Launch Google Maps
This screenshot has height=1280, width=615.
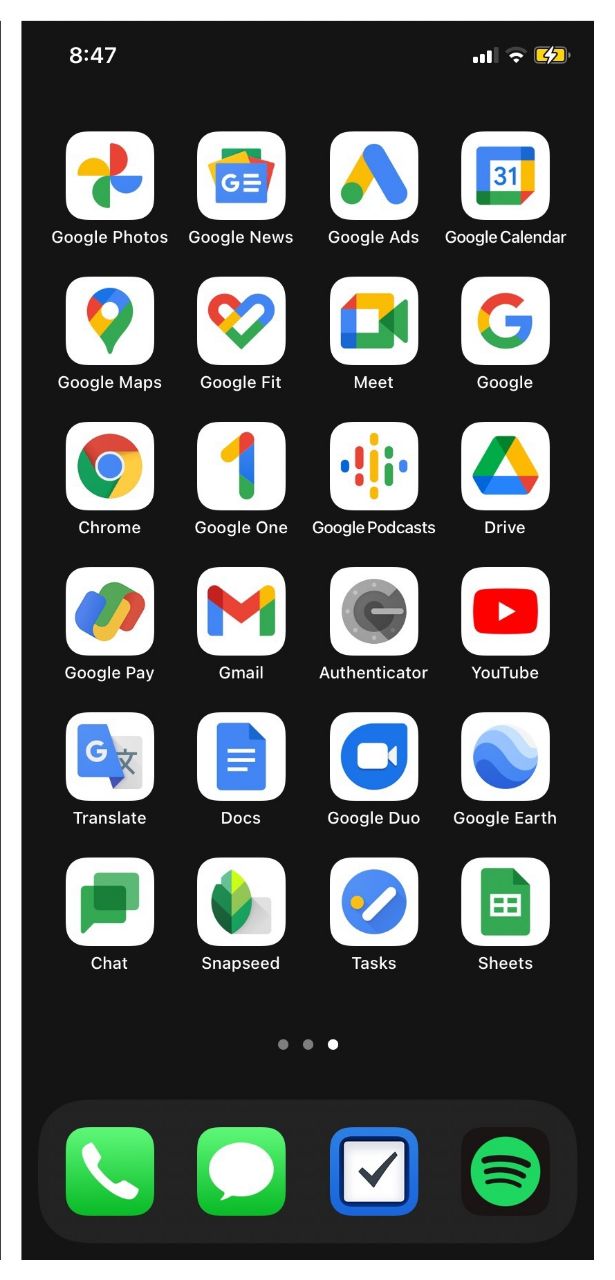point(110,321)
